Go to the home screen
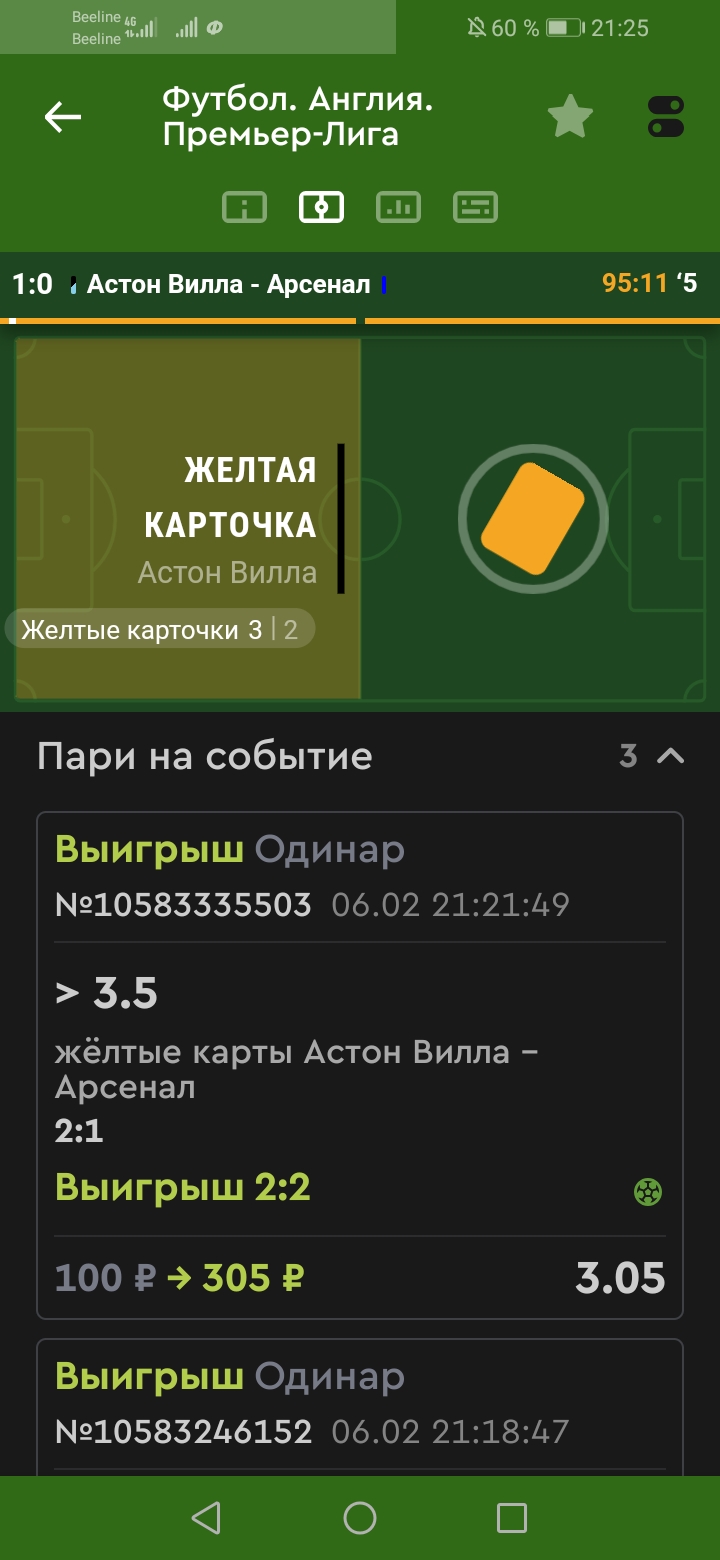720x1560 pixels. [360, 1518]
